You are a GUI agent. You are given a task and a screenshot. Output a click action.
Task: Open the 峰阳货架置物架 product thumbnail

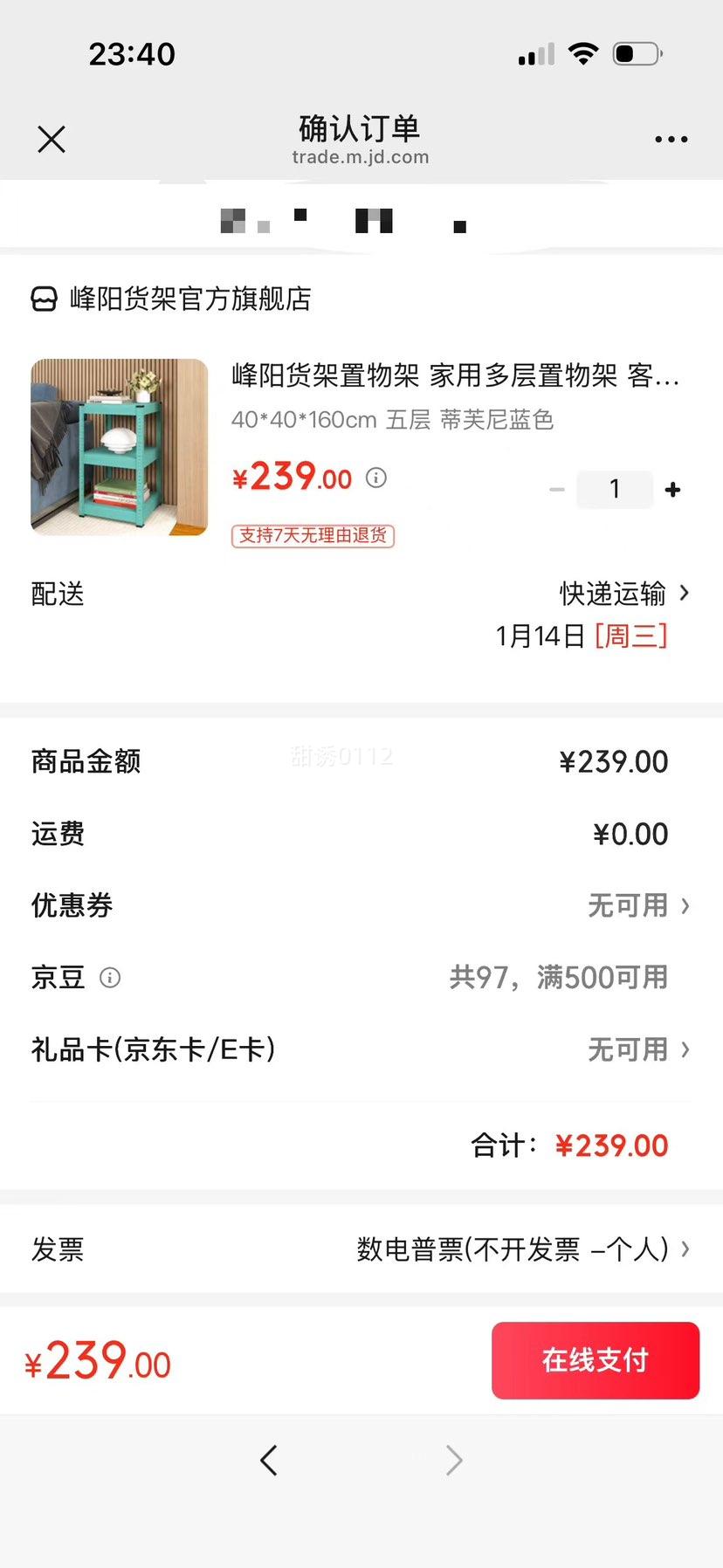120,447
